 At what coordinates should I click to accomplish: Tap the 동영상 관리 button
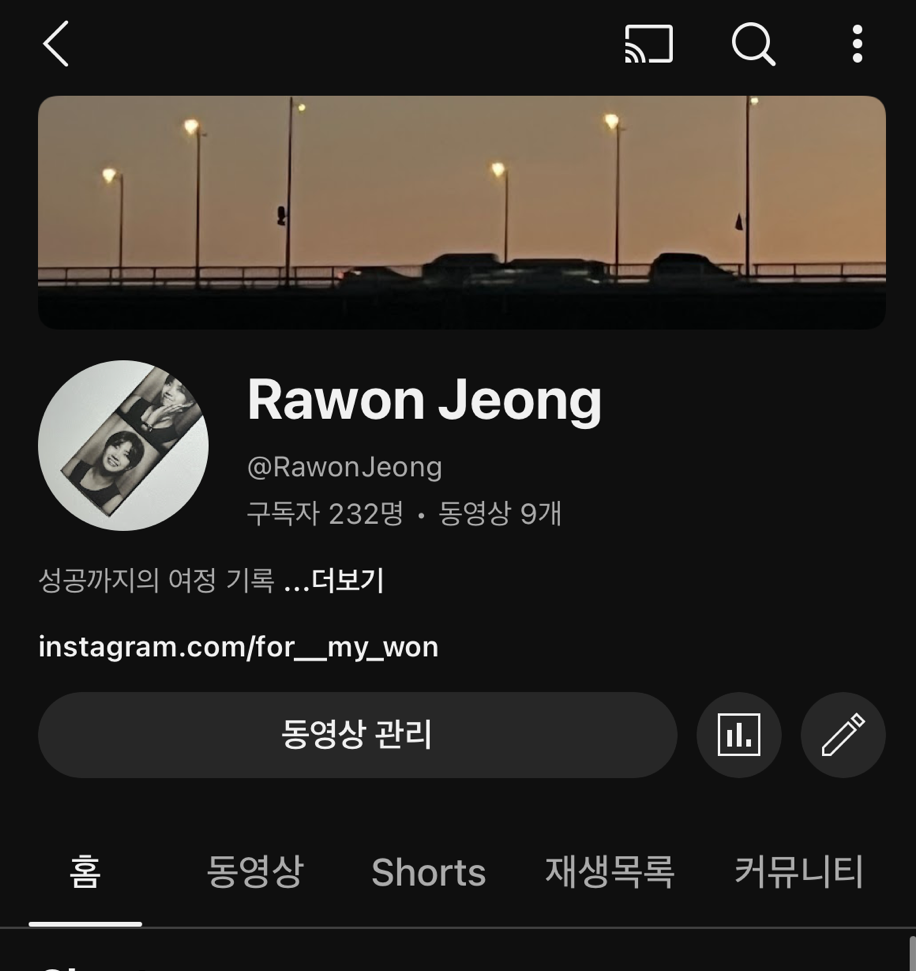pyautogui.click(x=357, y=735)
